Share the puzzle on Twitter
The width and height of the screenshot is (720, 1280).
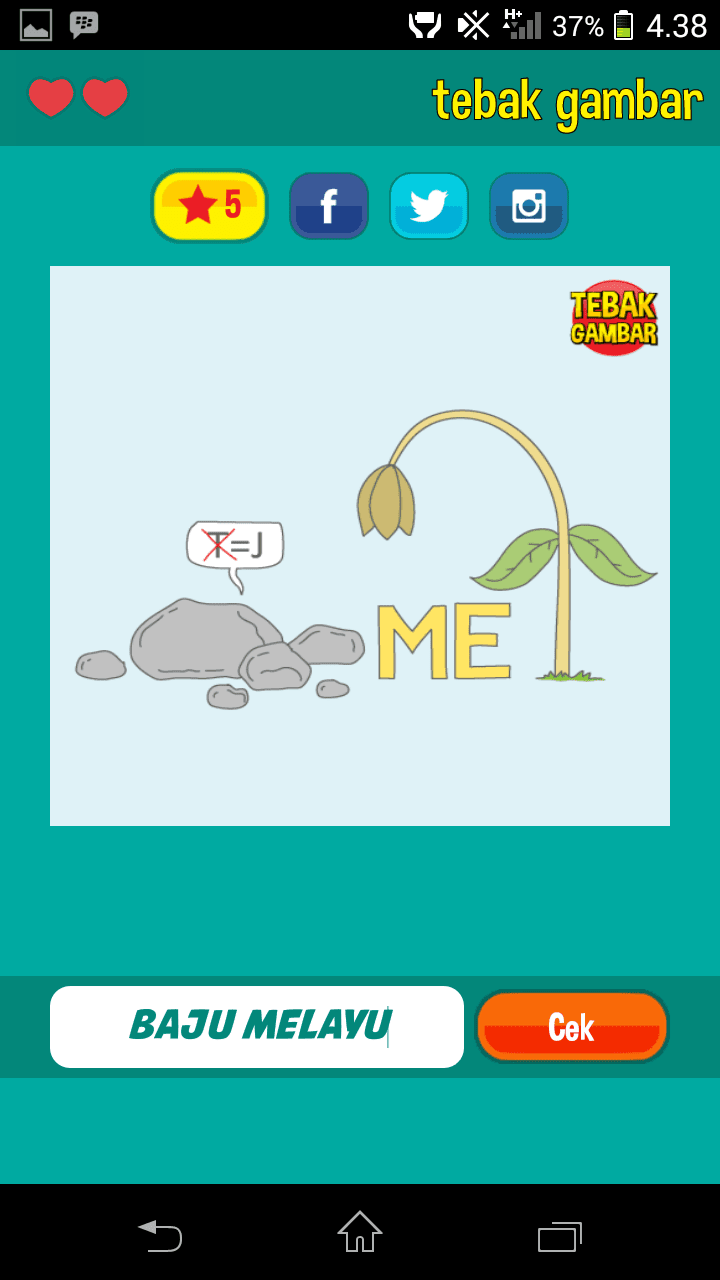pos(429,206)
